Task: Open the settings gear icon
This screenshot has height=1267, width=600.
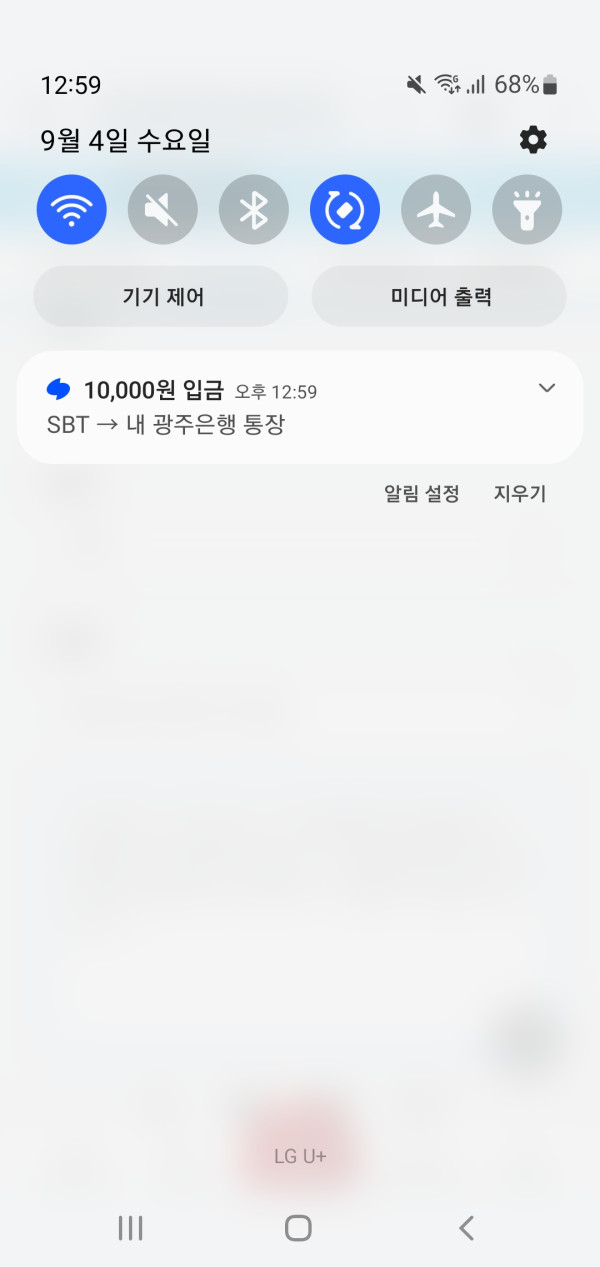Action: [x=533, y=140]
